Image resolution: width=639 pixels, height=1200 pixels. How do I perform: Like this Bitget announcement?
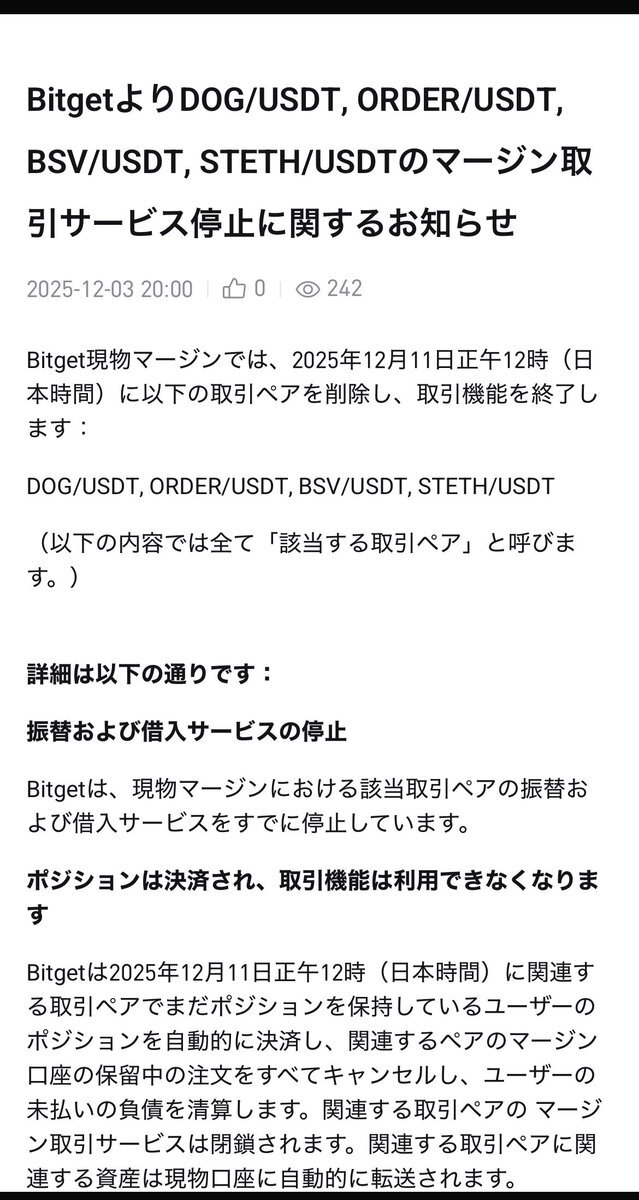tap(235, 290)
